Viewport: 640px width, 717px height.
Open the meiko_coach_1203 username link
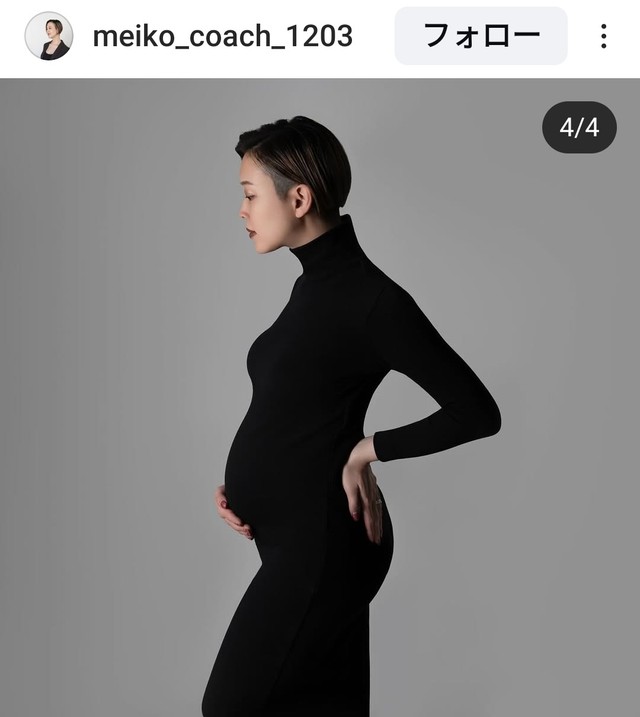click(222, 37)
